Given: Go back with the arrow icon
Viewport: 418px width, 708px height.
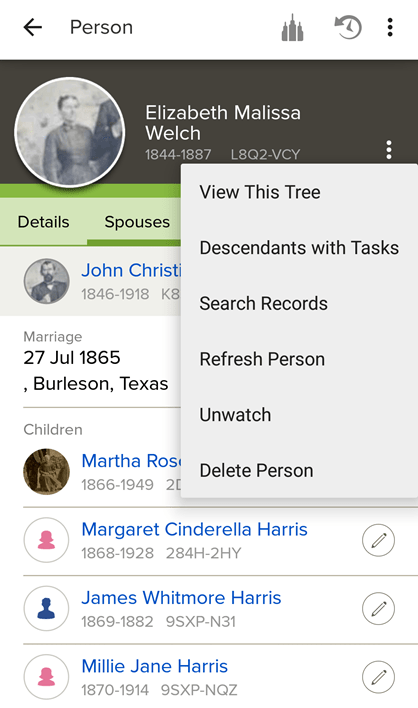Looking at the screenshot, I should point(33,28).
